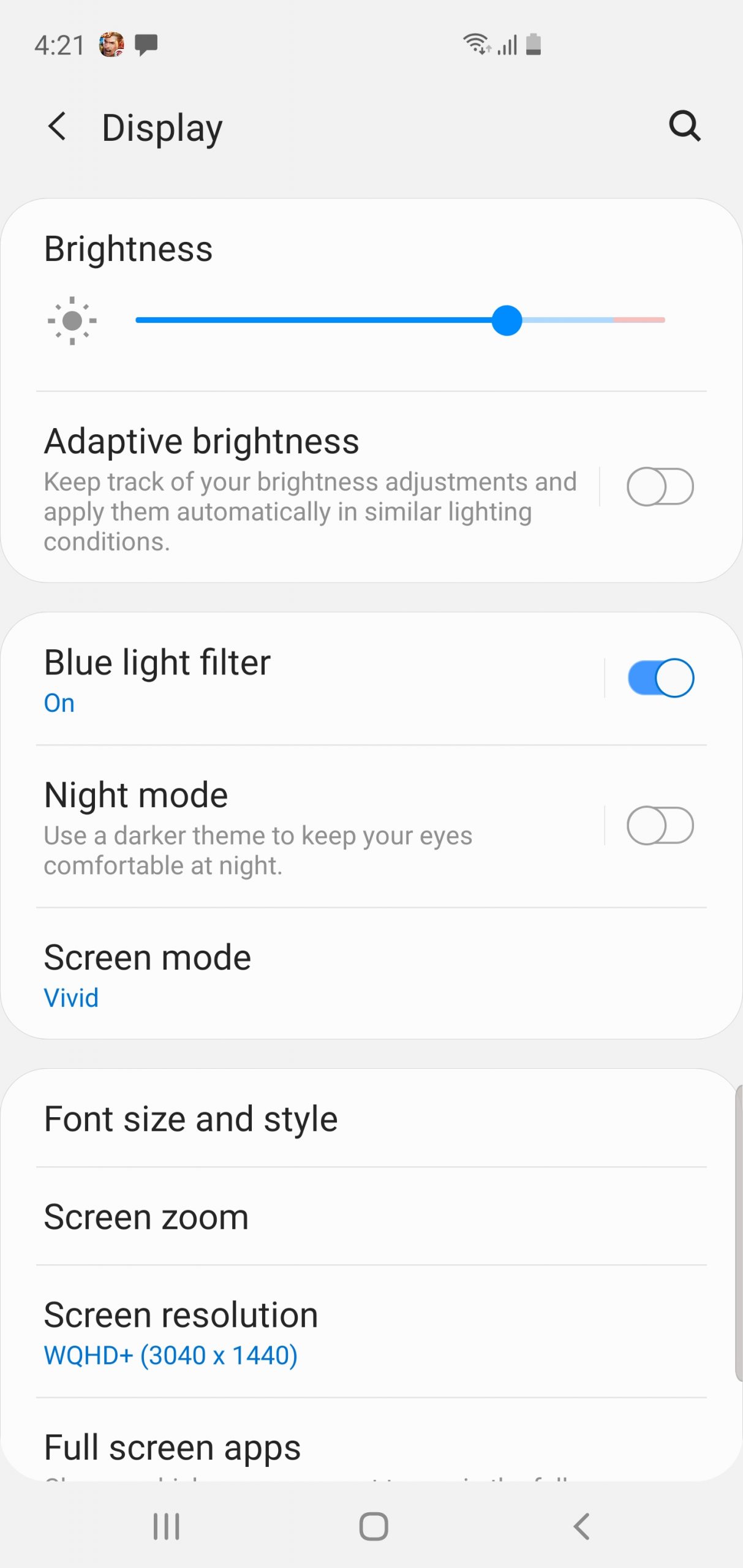Go to the home screen
This screenshot has width=743, height=1568.
(373, 1526)
